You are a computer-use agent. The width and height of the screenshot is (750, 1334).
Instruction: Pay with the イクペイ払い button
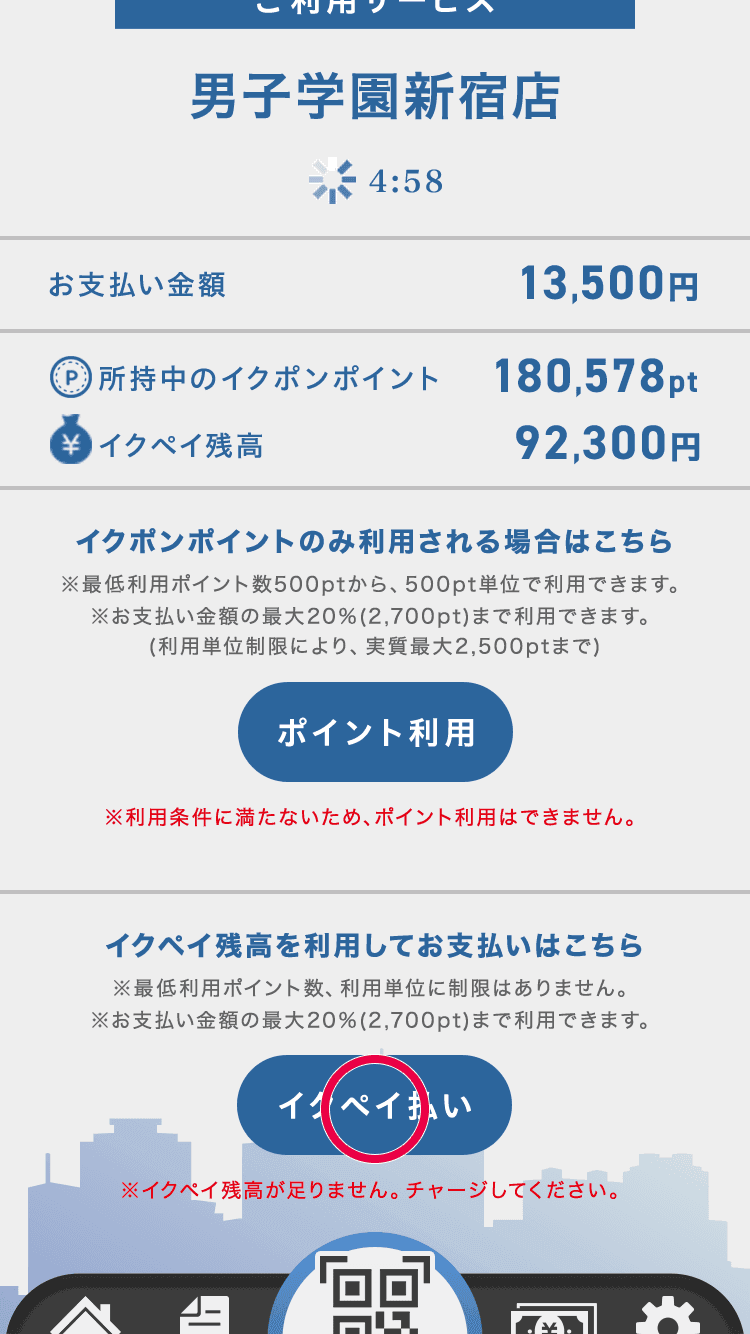(x=374, y=1105)
